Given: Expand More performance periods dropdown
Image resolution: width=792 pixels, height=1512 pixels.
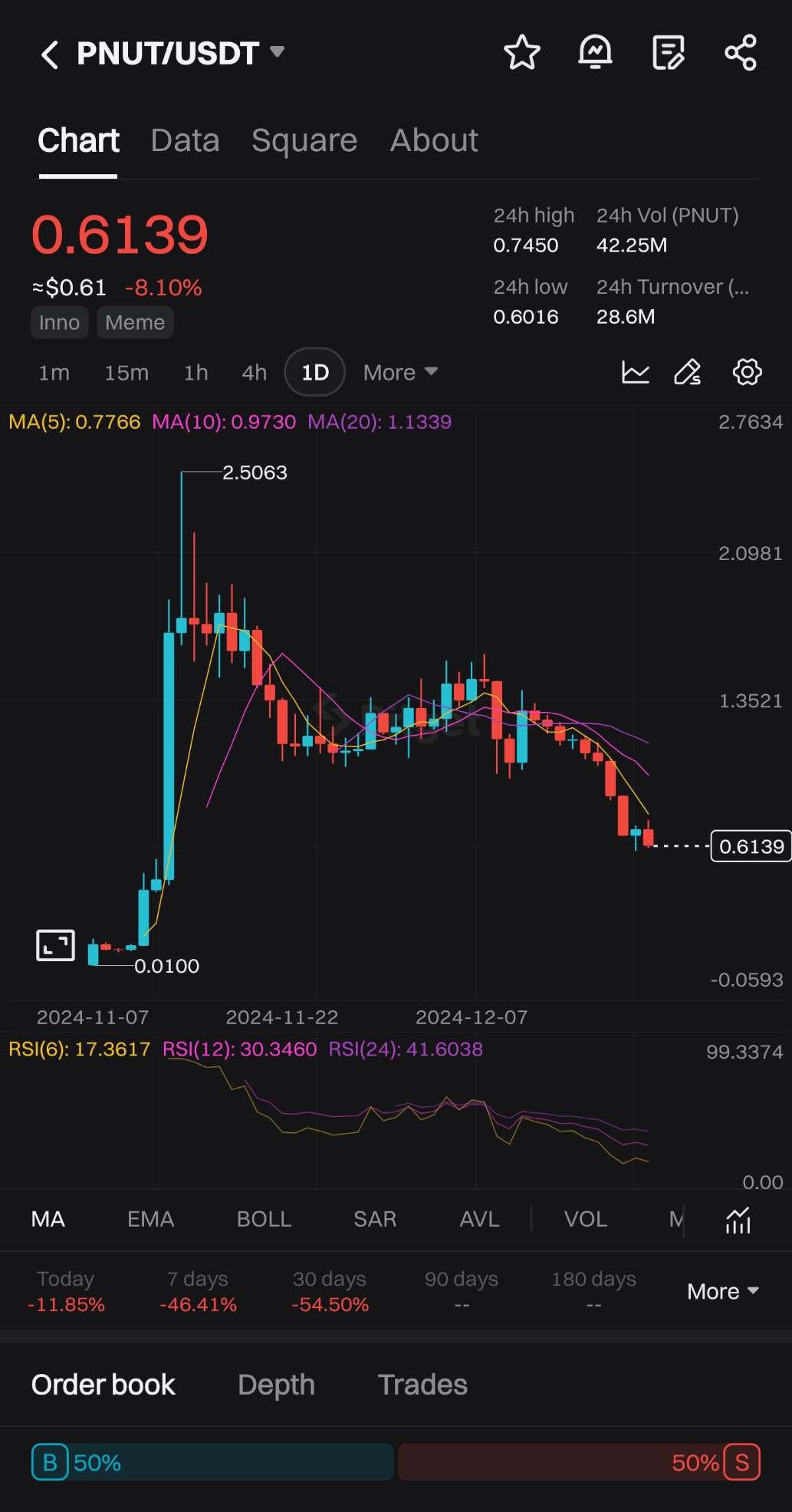Looking at the screenshot, I should click(x=723, y=1292).
